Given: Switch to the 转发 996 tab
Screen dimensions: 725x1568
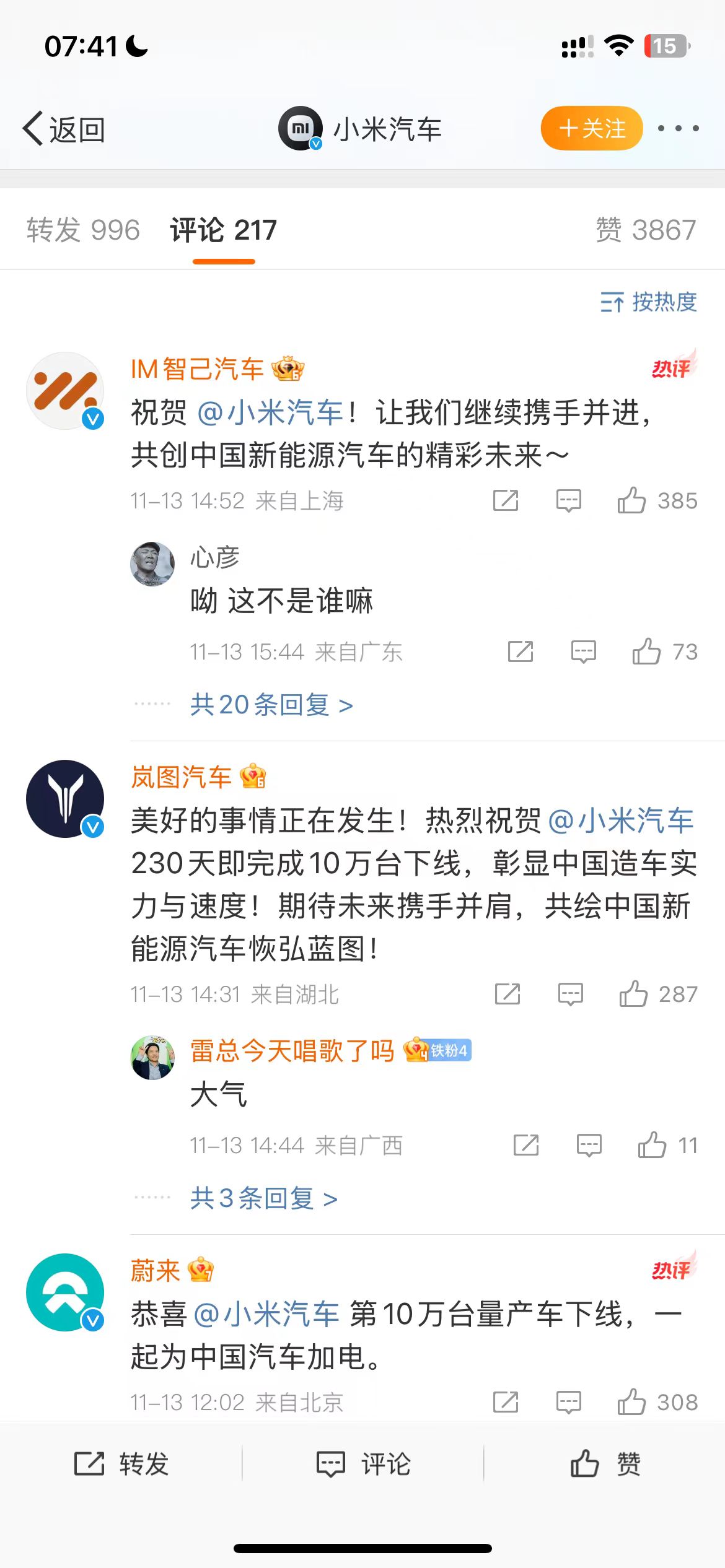Looking at the screenshot, I should [83, 230].
